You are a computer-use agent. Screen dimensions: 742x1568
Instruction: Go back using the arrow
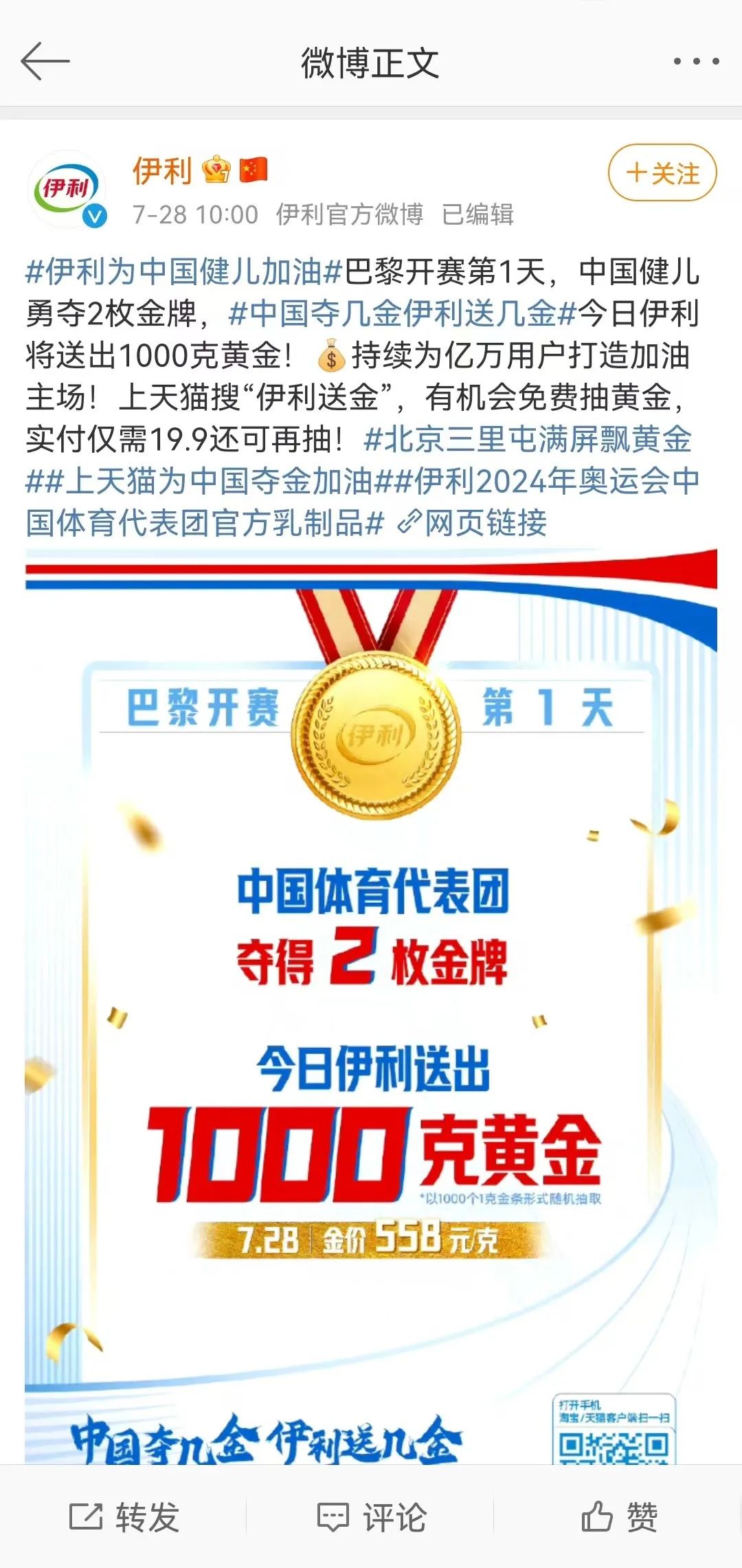pos(45,61)
